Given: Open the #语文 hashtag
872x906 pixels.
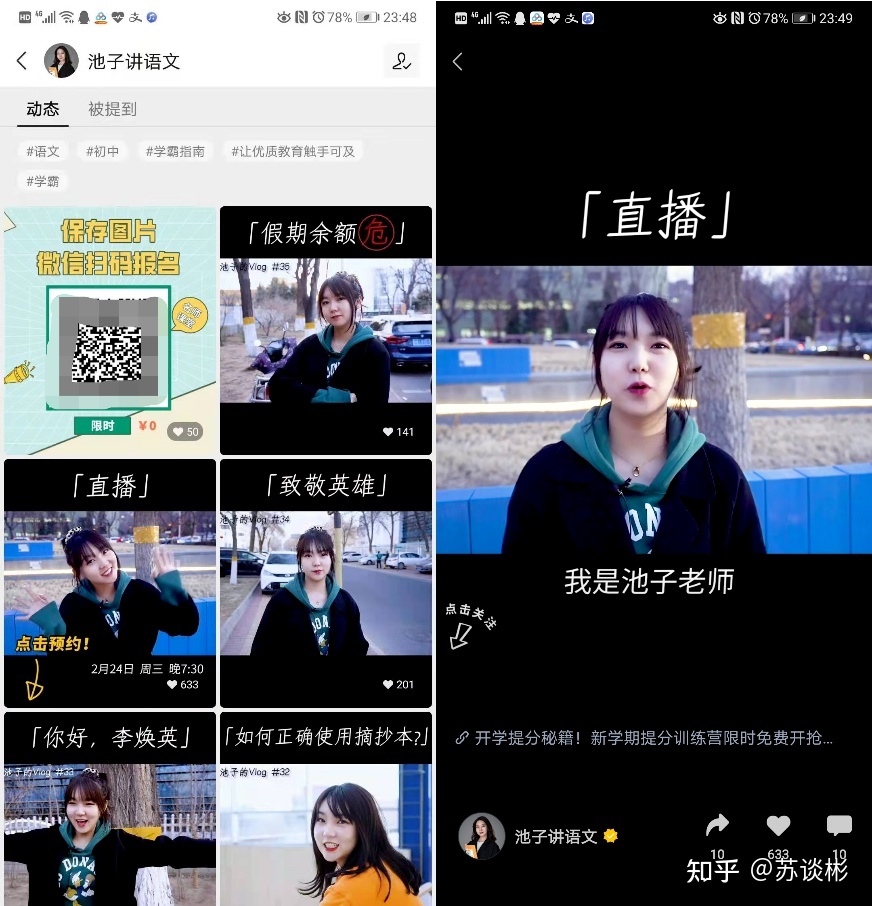Looking at the screenshot, I should tap(42, 150).
